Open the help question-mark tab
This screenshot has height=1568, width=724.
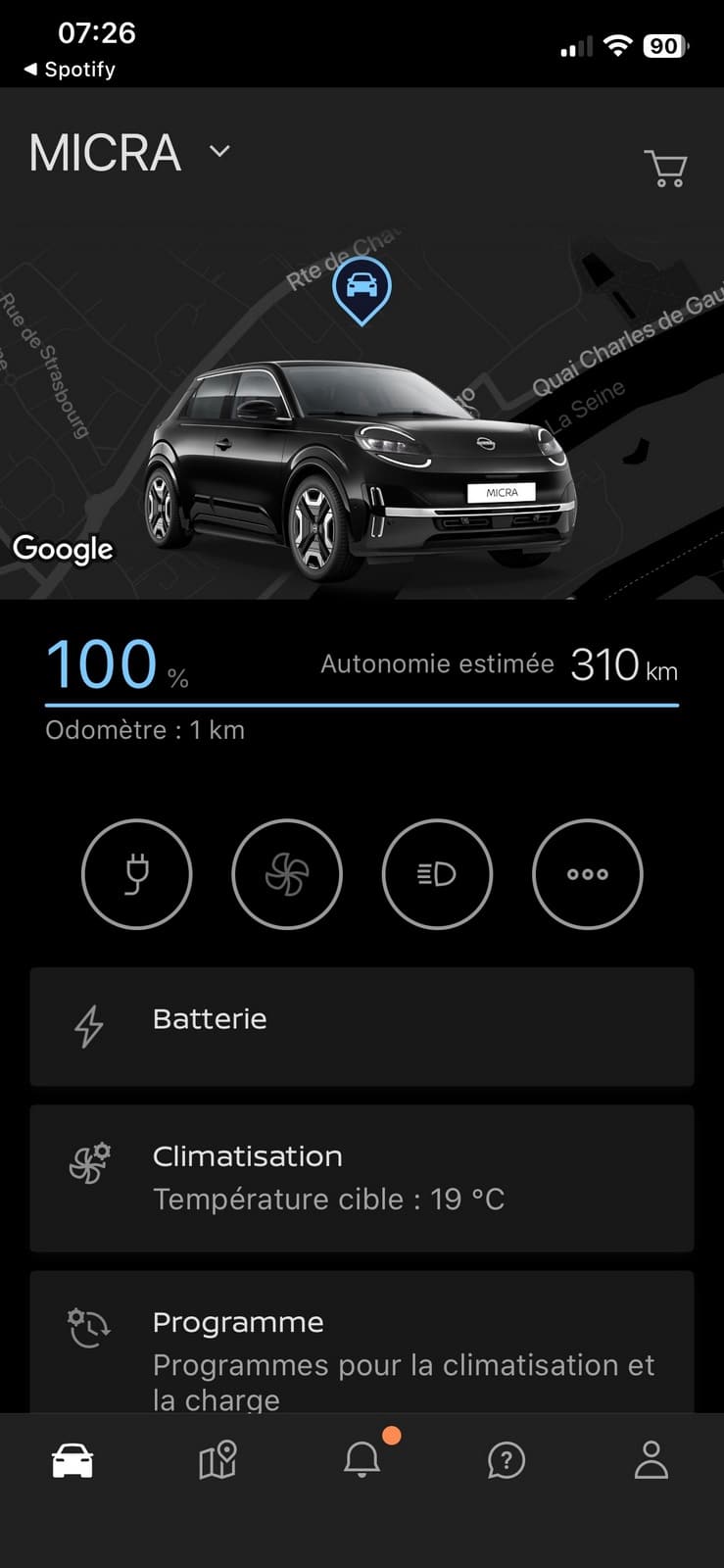(507, 1461)
